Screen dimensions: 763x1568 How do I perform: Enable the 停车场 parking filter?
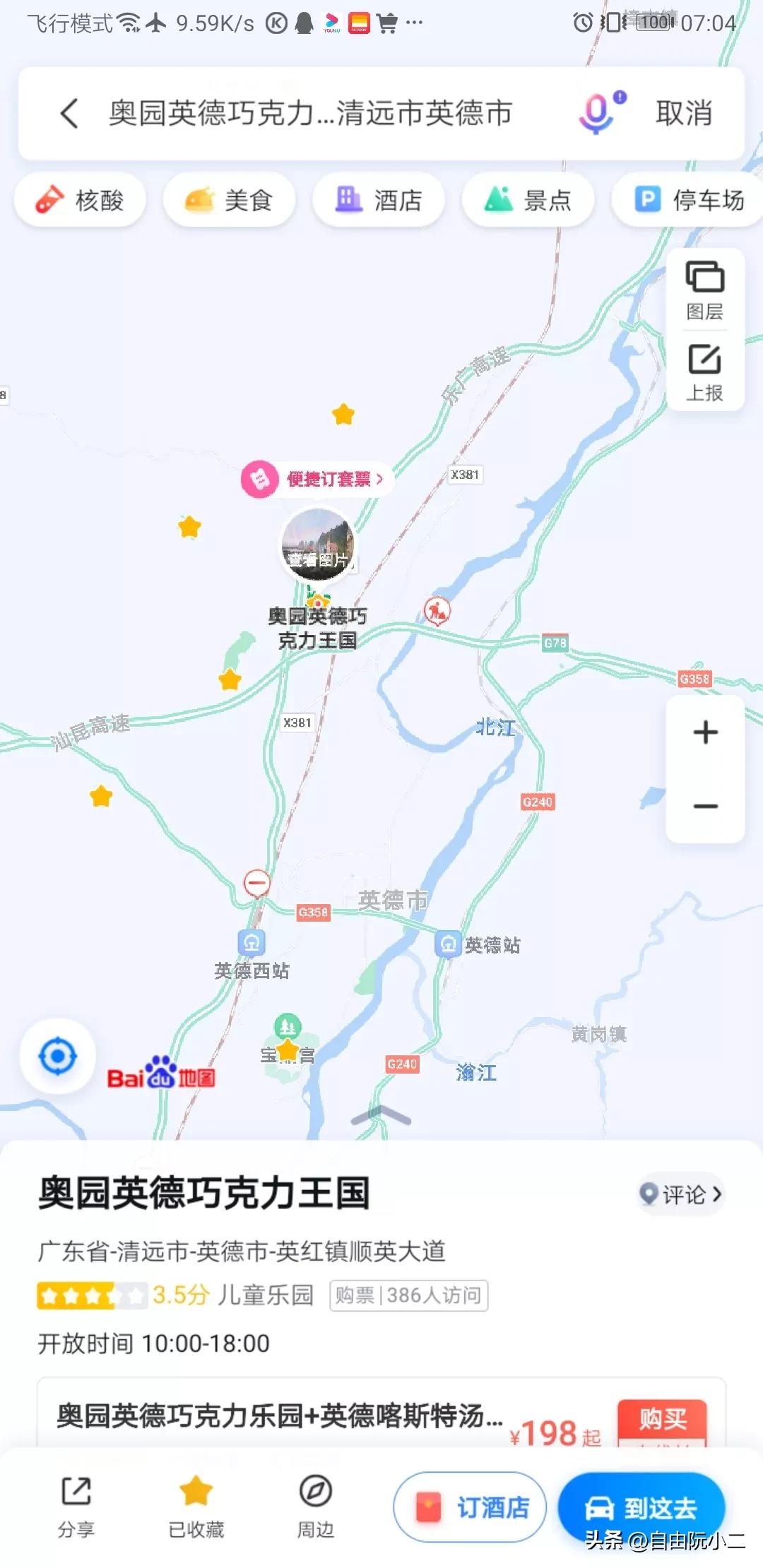689,199
